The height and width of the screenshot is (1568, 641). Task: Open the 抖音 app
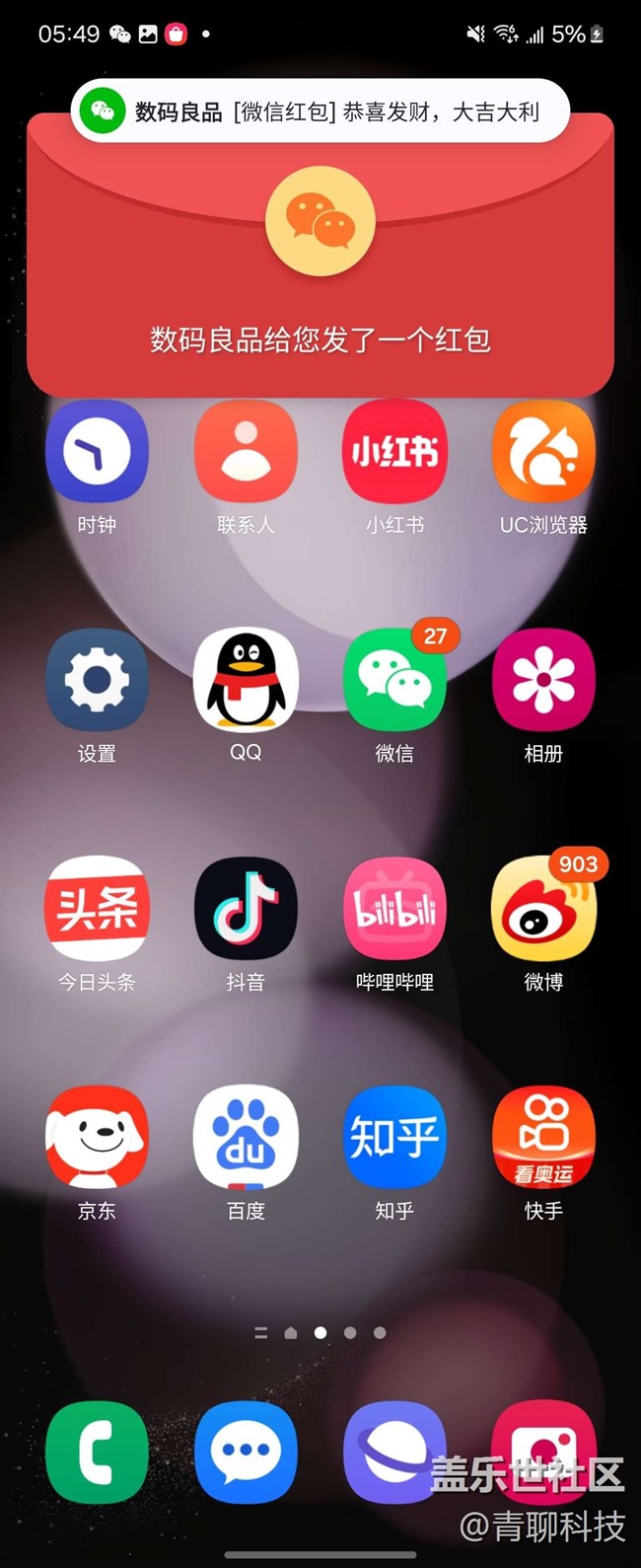(x=246, y=909)
